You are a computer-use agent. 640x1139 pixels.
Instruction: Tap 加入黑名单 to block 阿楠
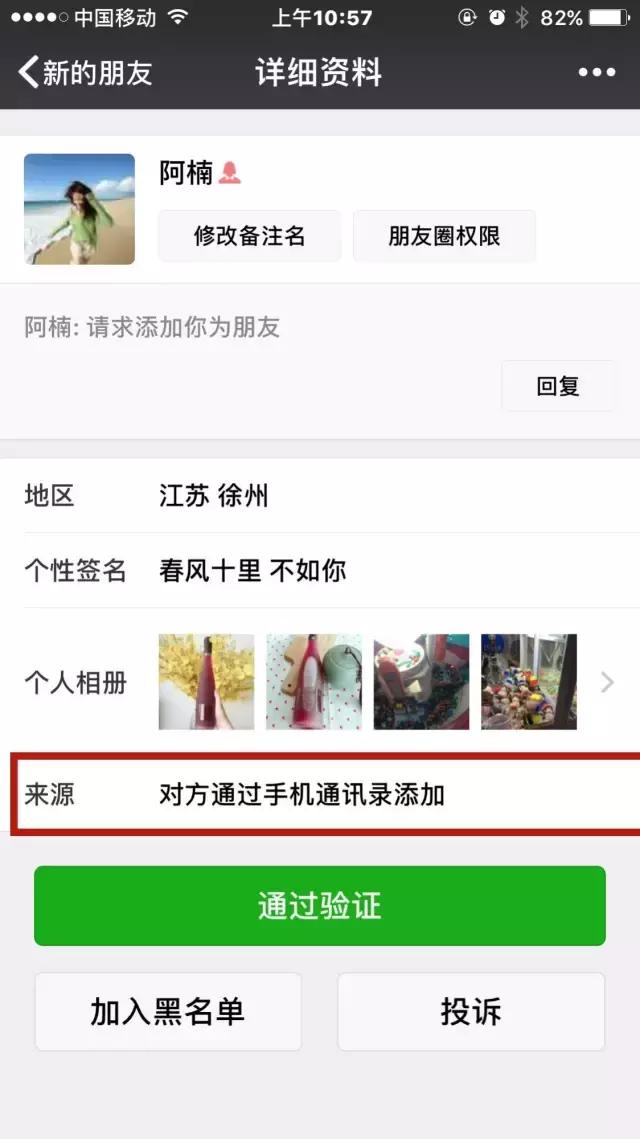coord(168,1012)
